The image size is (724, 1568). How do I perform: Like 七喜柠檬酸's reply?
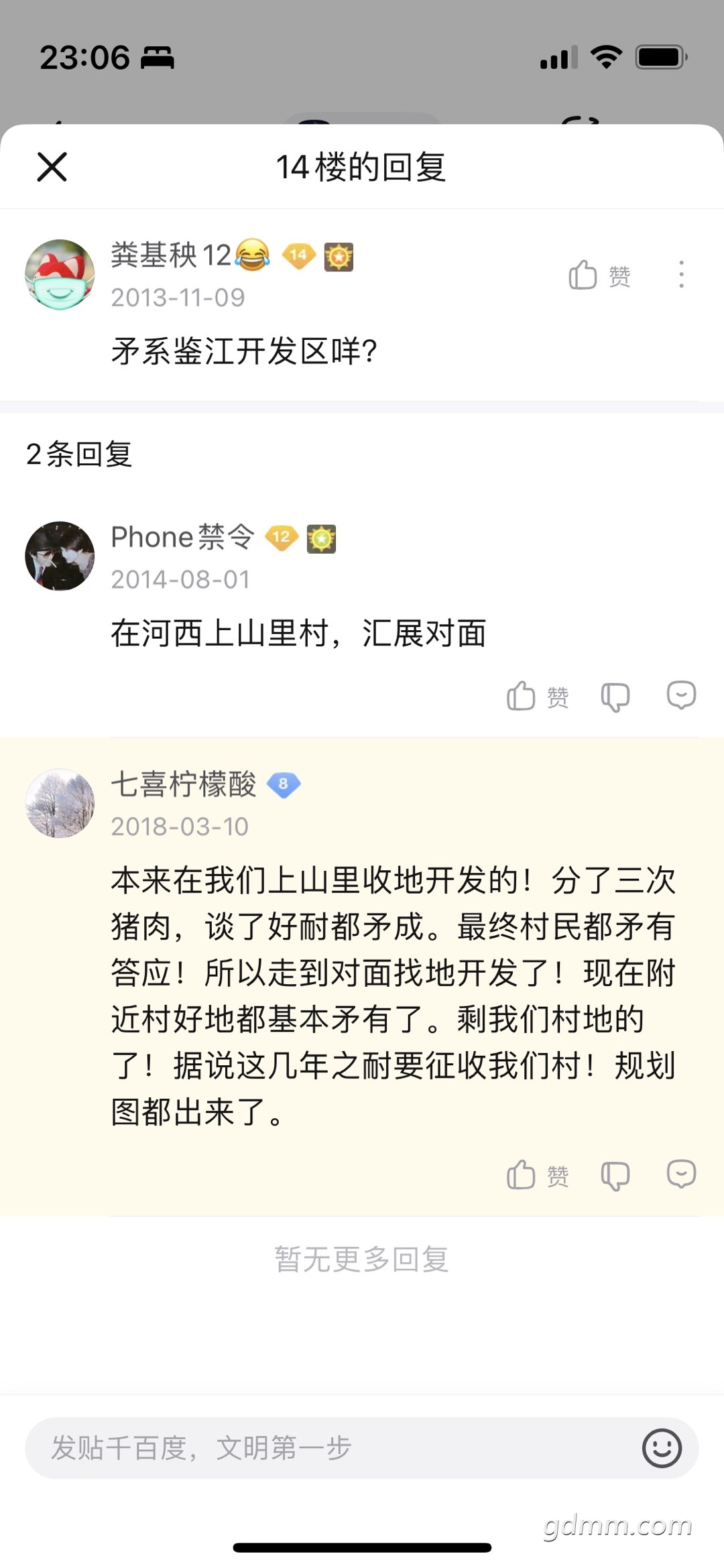538,1175
